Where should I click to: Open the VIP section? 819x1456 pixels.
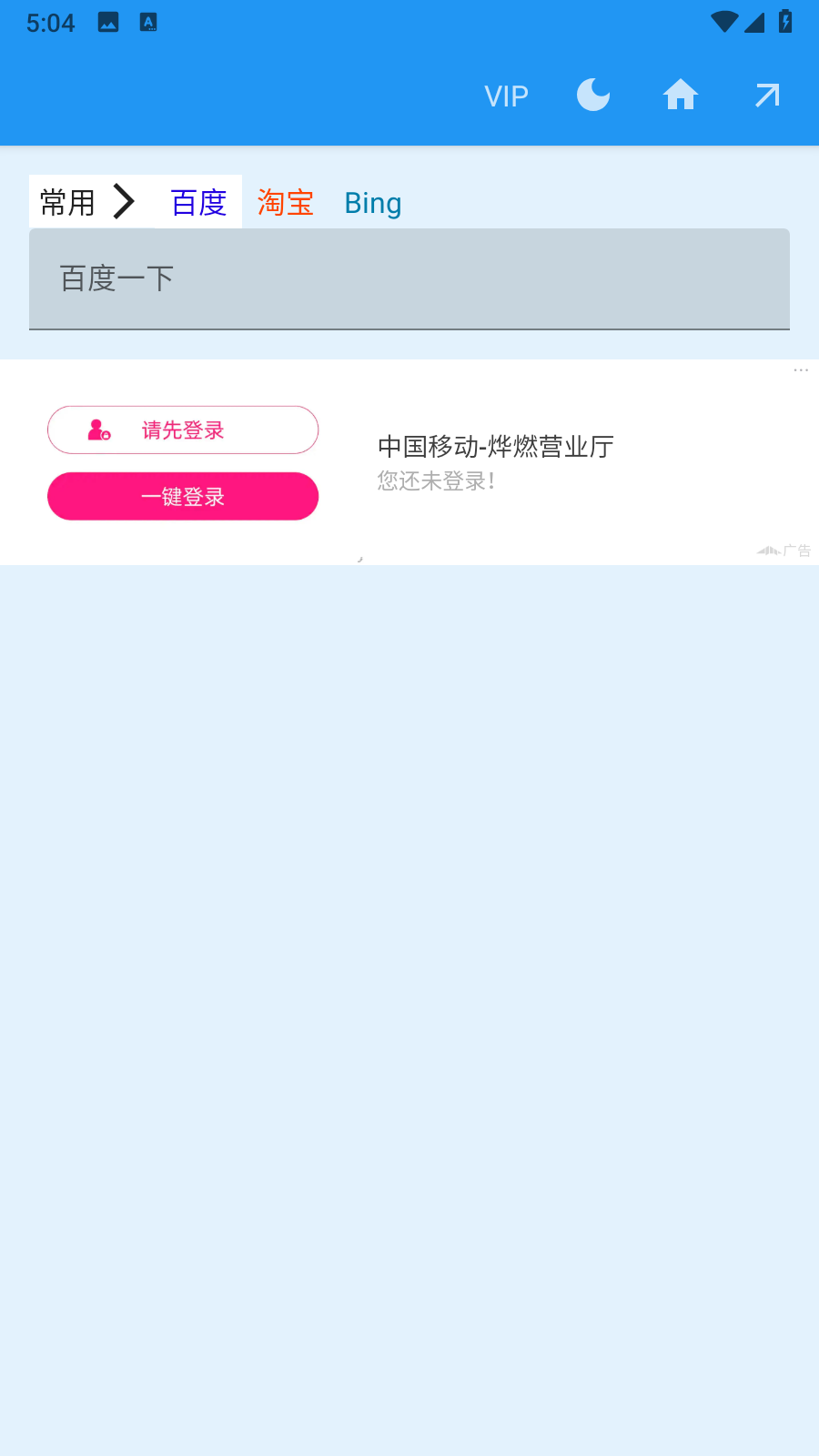click(506, 96)
